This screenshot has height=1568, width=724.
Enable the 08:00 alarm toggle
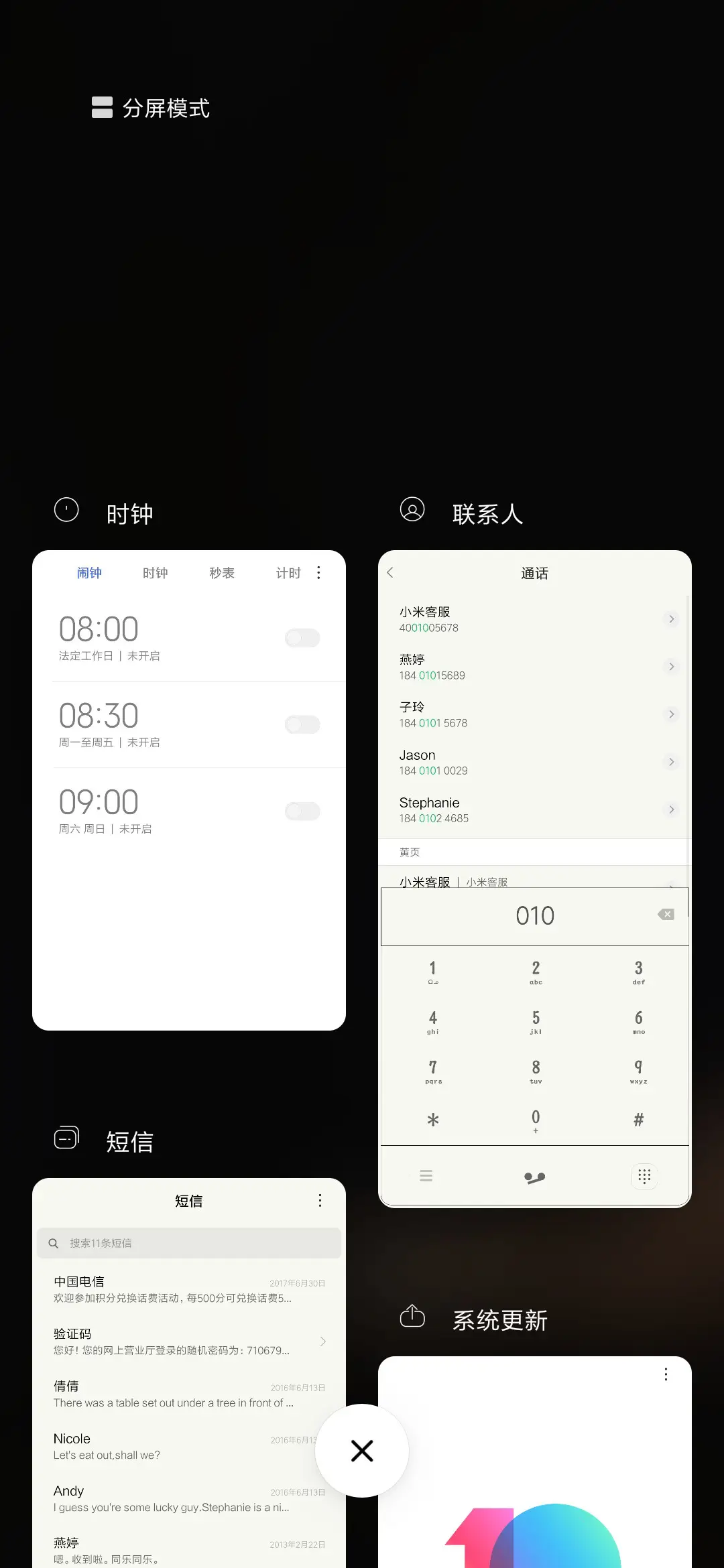(302, 637)
